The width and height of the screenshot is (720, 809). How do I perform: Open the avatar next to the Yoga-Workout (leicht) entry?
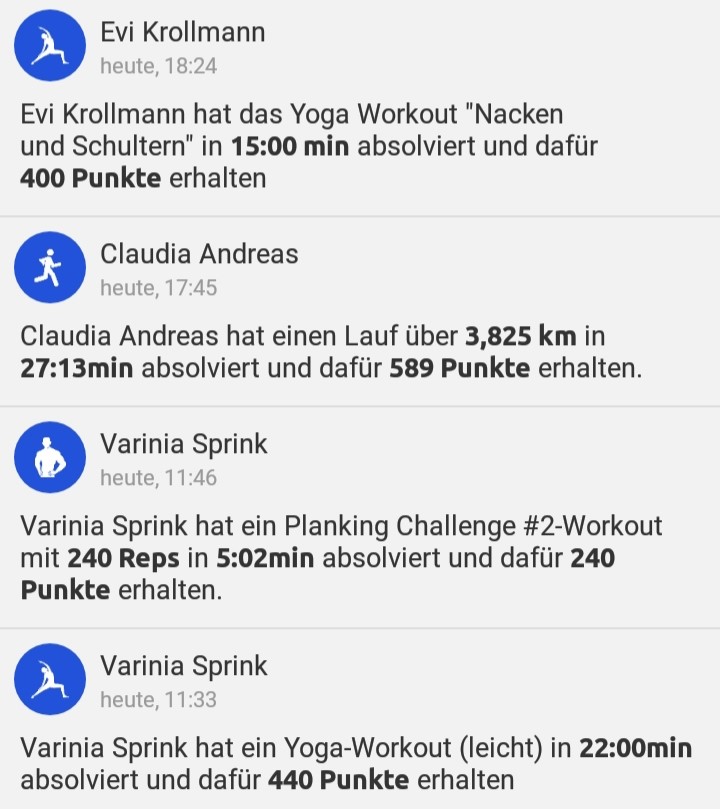point(49,677)
